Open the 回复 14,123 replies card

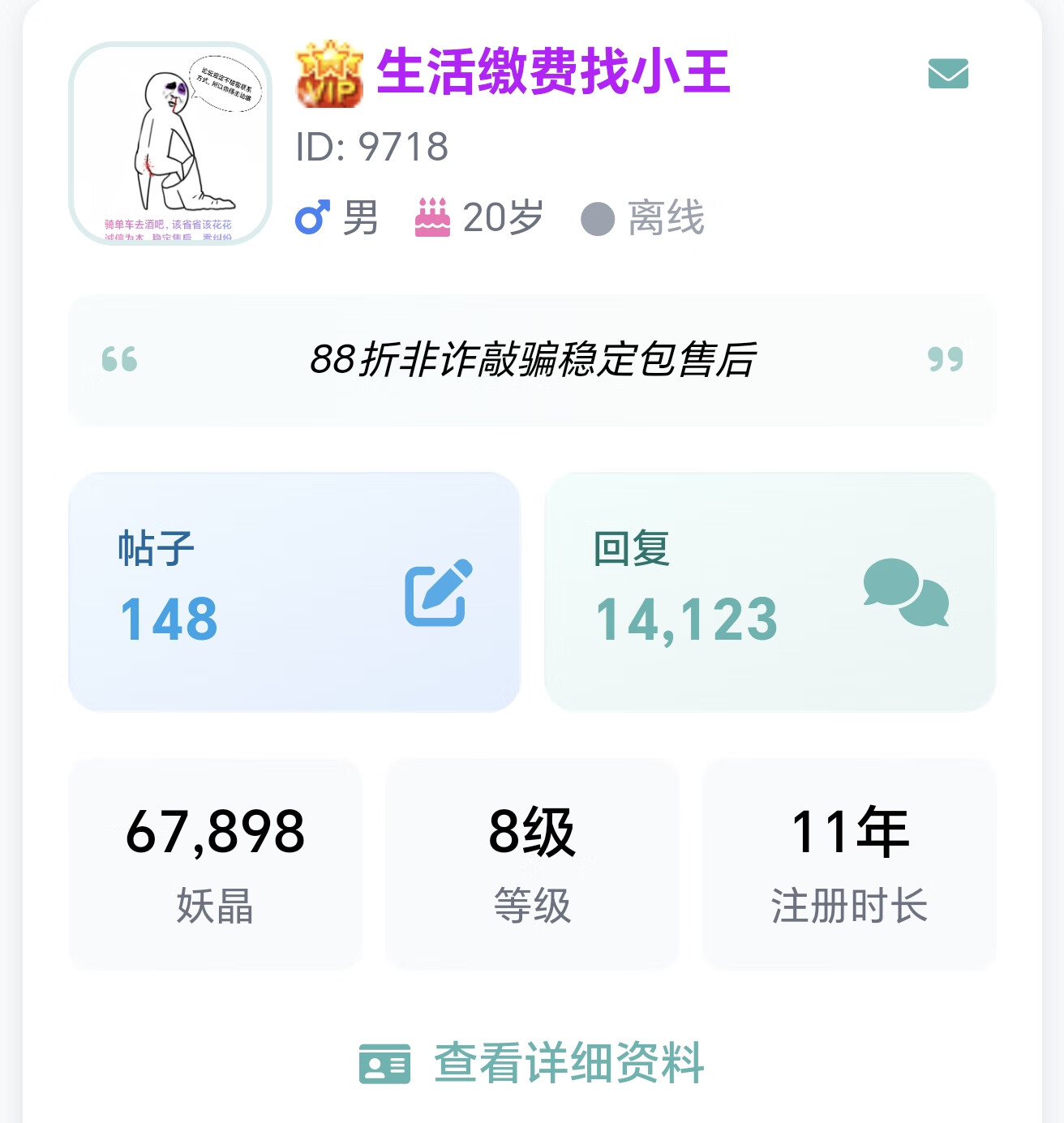[770, 592]
